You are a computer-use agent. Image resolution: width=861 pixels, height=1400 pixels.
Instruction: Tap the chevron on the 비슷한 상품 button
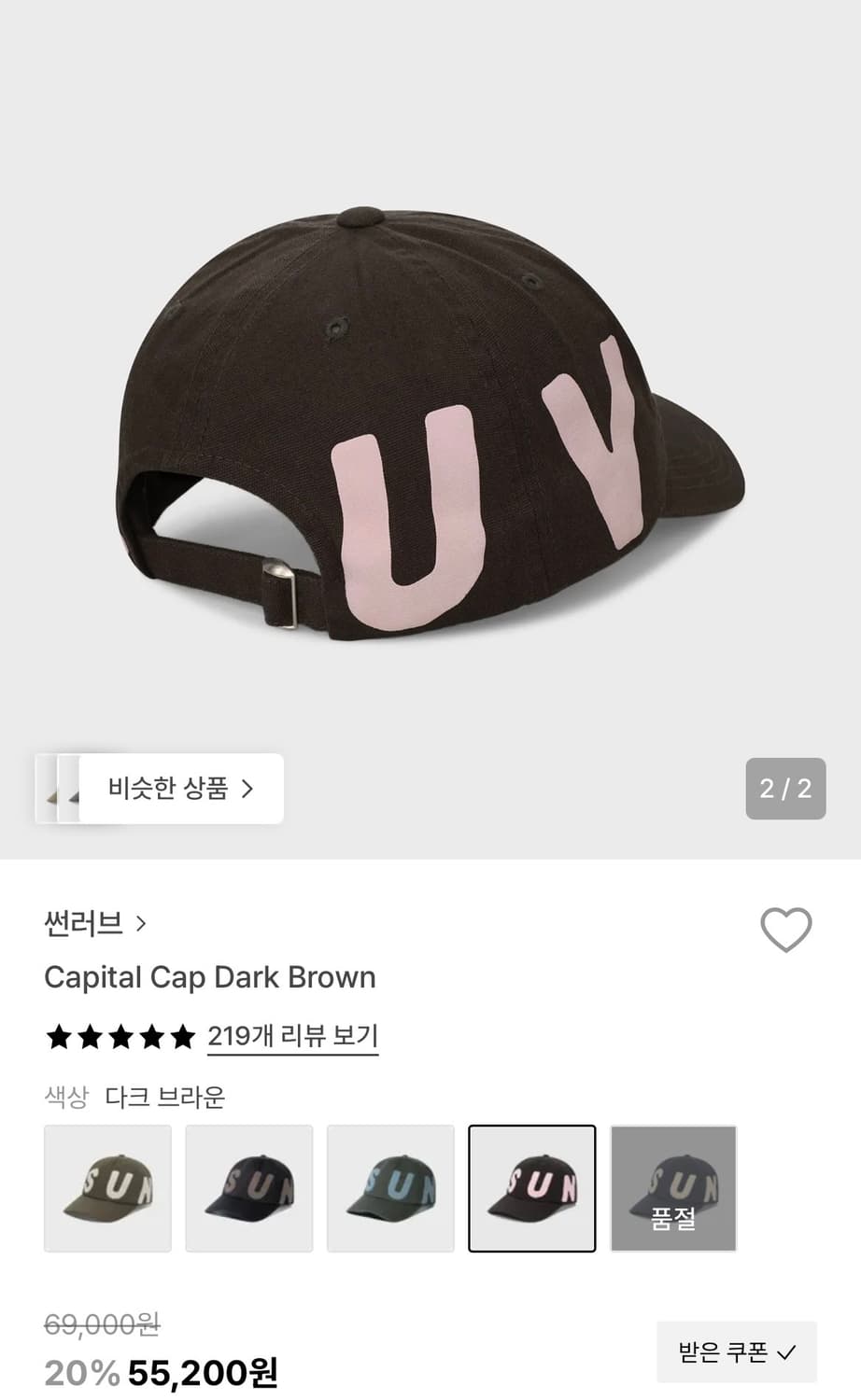247,789
